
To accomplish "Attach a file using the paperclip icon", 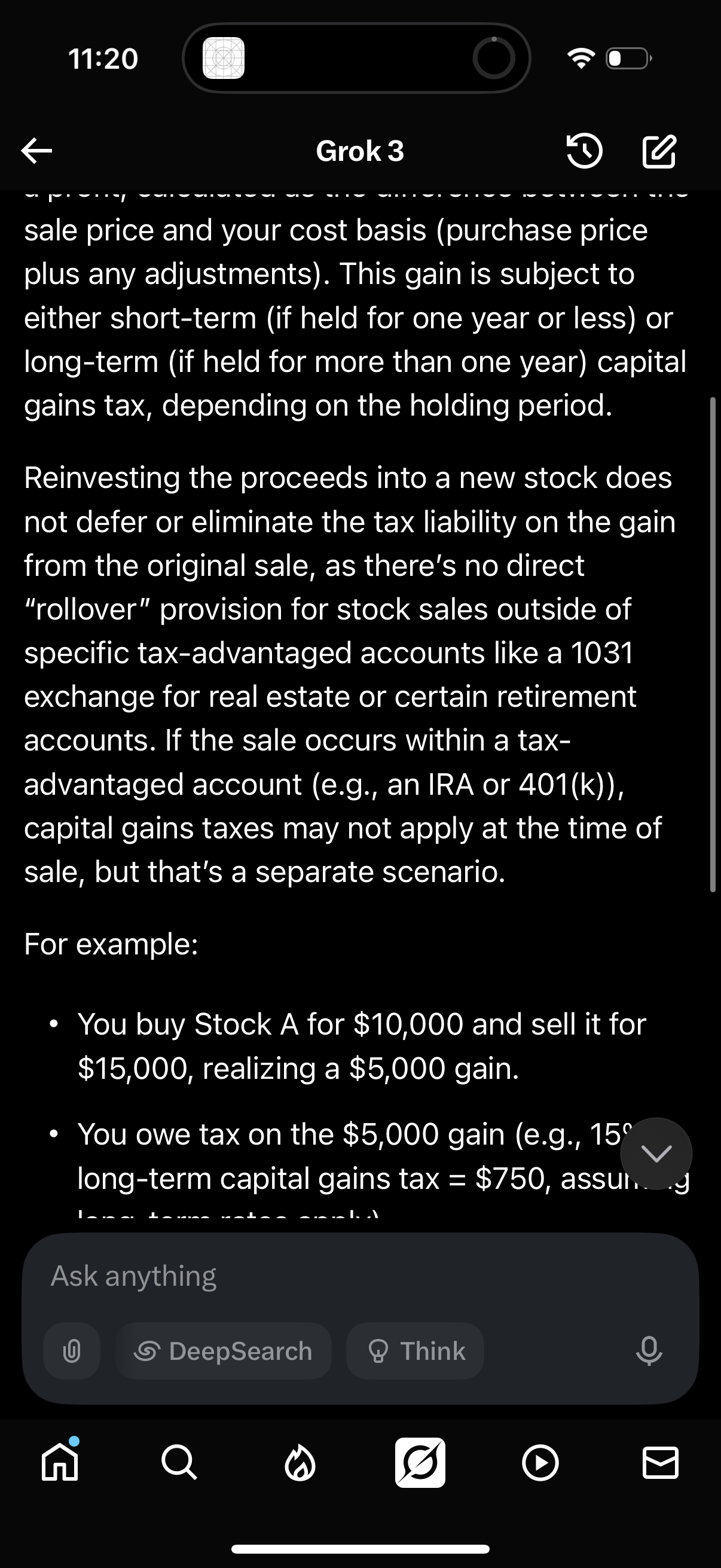I will [71, 1351].
